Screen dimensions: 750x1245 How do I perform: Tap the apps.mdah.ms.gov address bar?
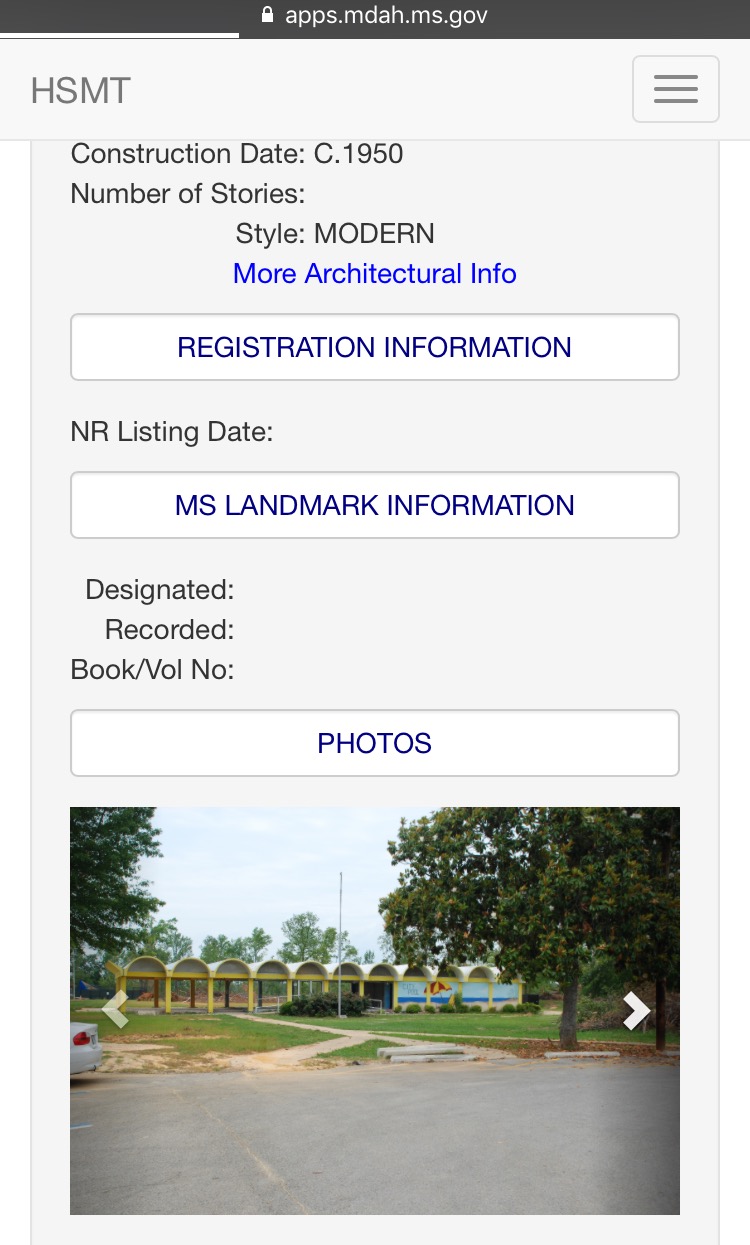[x=375, y=16]
